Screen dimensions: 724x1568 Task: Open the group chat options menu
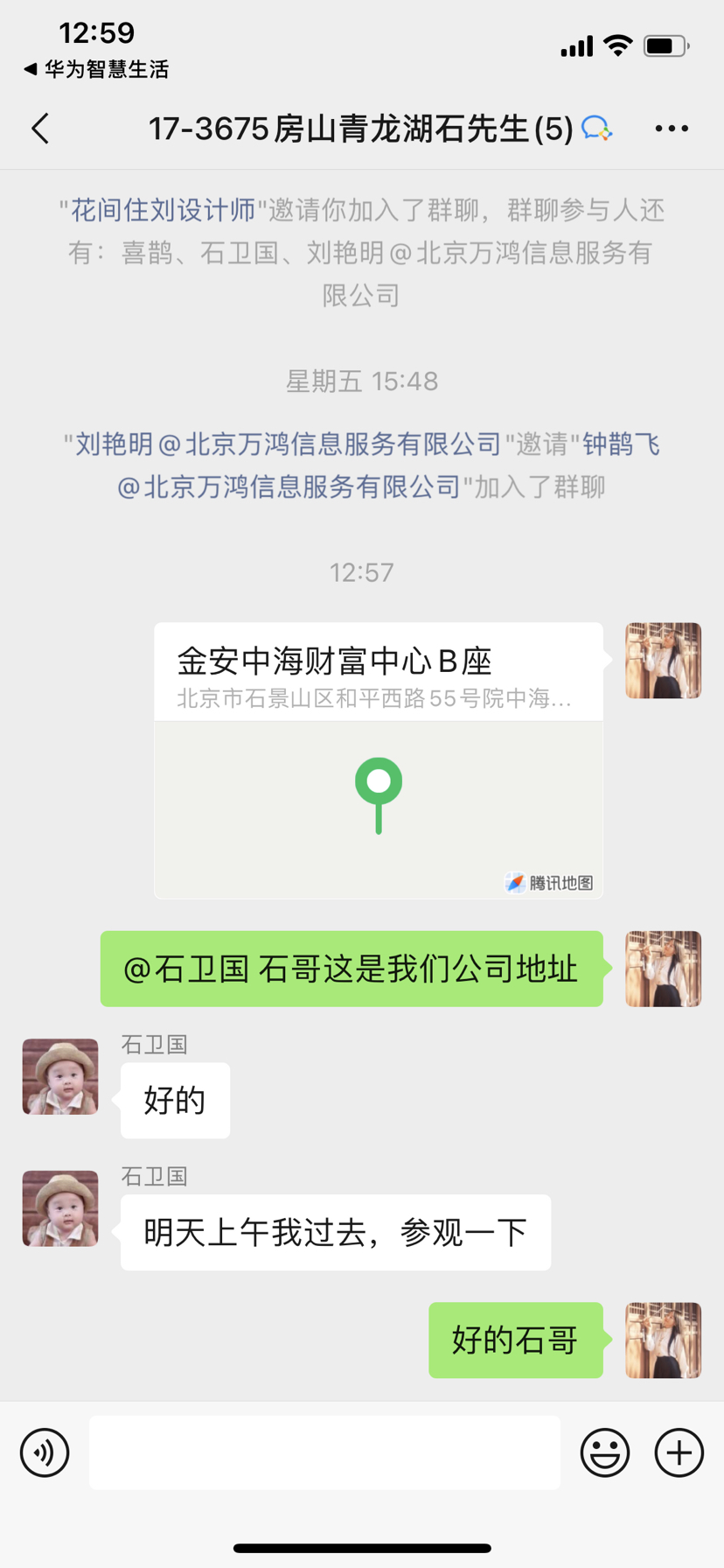(x=672, y=129)
